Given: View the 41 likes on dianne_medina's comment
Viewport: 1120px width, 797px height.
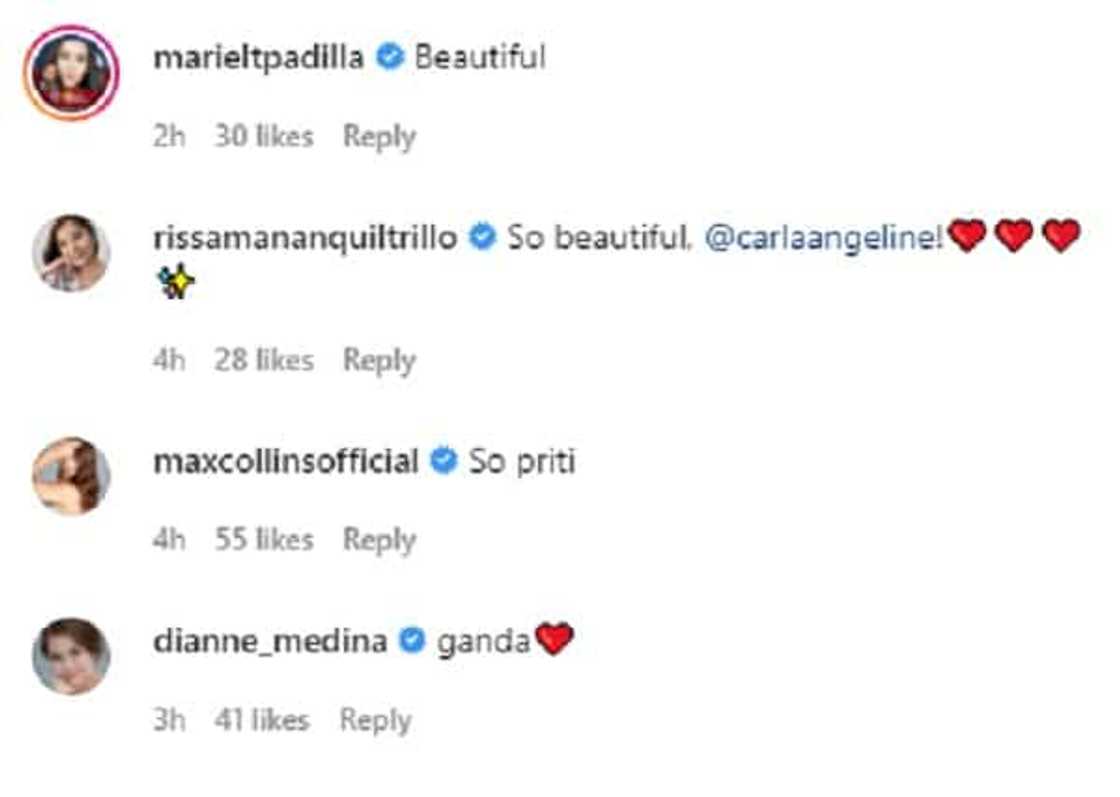Looking at the screenshot, I should tap(262, 720).
